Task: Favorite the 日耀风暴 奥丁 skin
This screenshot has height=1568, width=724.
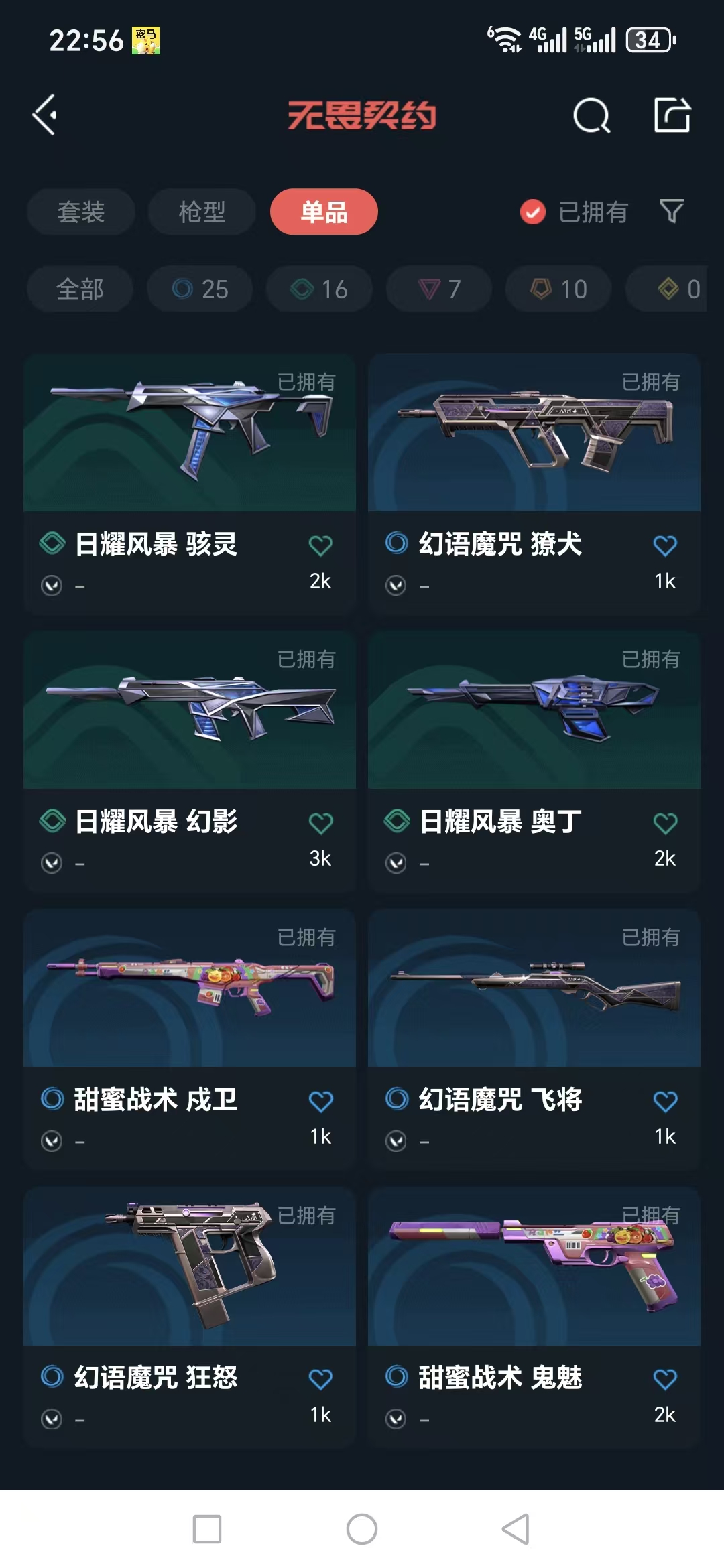Action: click(665, 823)
